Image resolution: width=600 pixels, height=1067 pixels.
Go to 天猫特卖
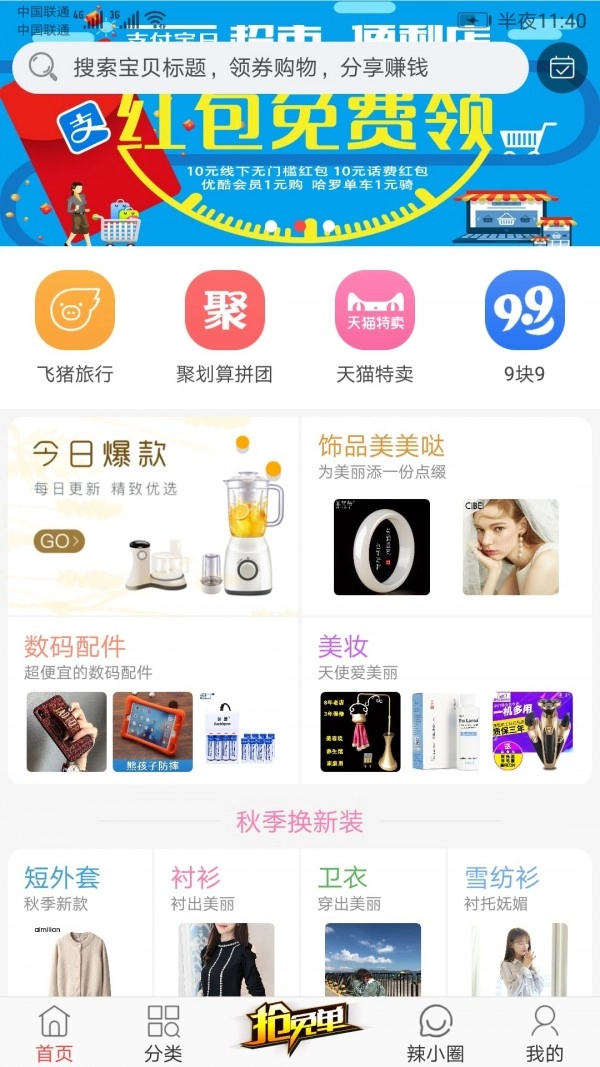tap(375, 327)
